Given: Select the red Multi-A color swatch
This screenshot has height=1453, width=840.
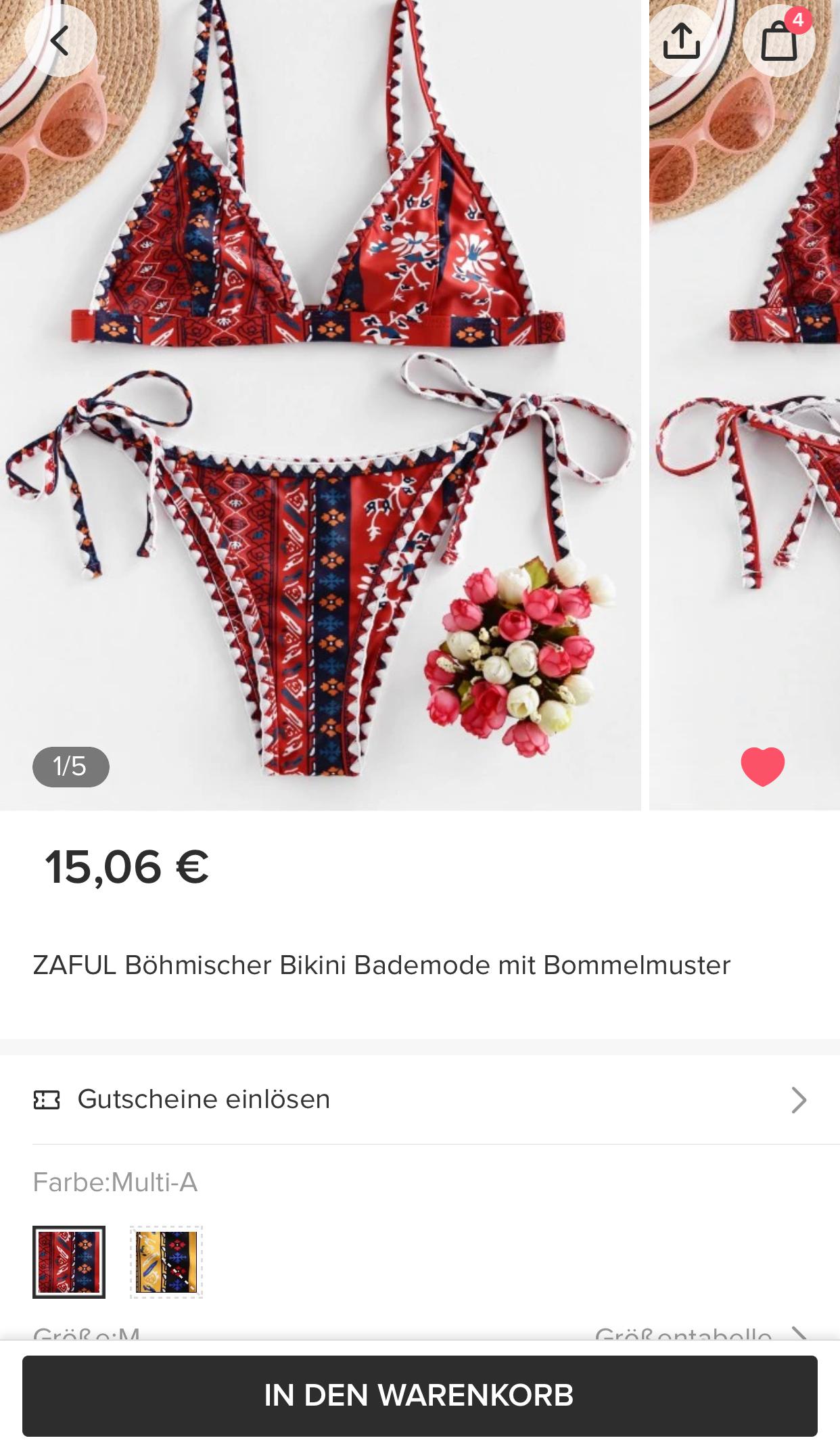Looking at the screenshot, I should 69,1262.
